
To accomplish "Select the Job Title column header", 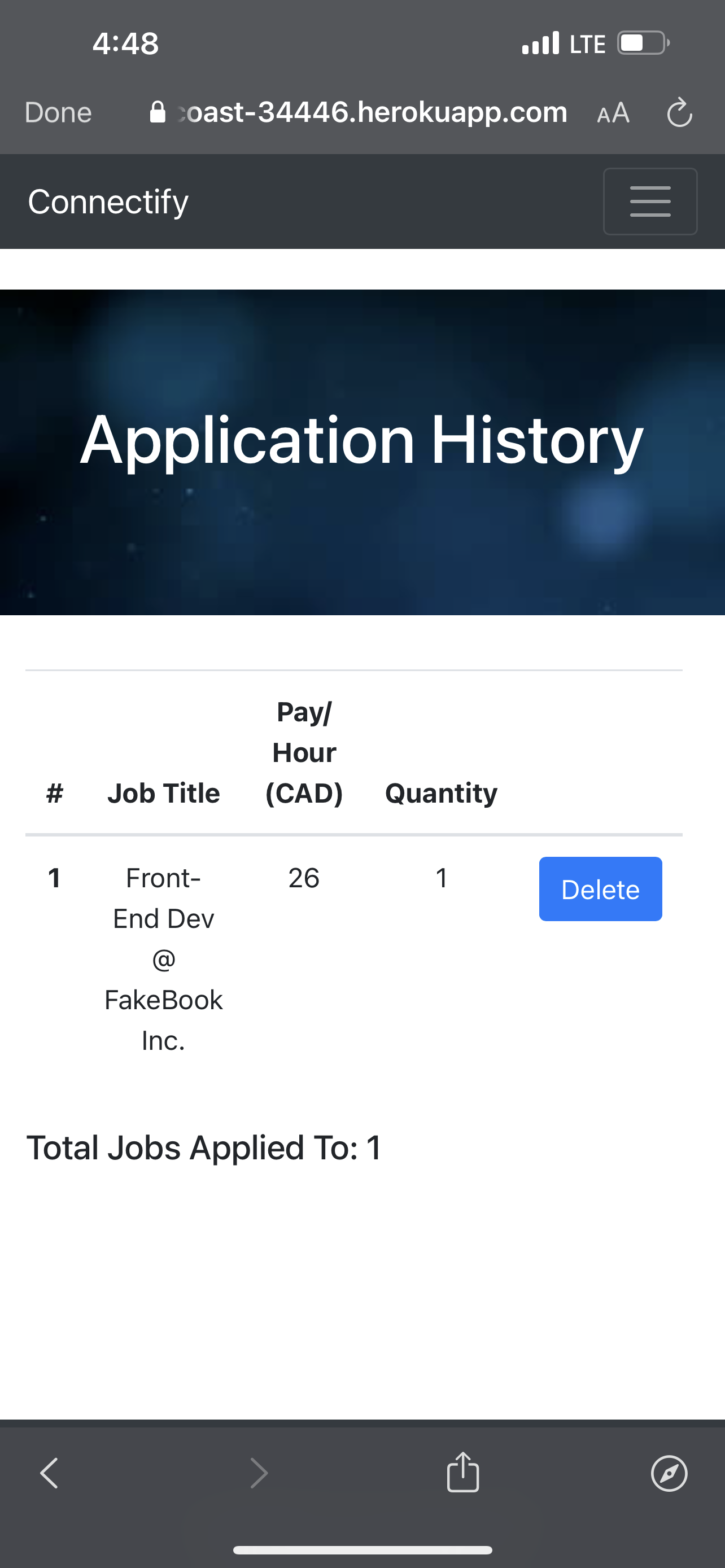I will [163, 792].
